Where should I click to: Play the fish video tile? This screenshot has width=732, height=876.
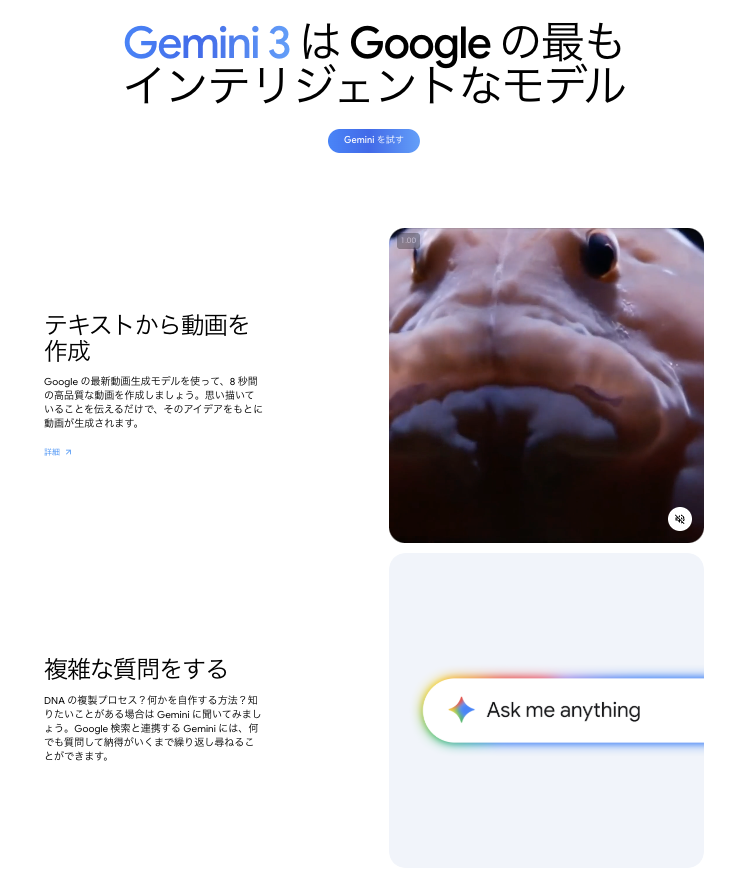(x=546, y=385)
